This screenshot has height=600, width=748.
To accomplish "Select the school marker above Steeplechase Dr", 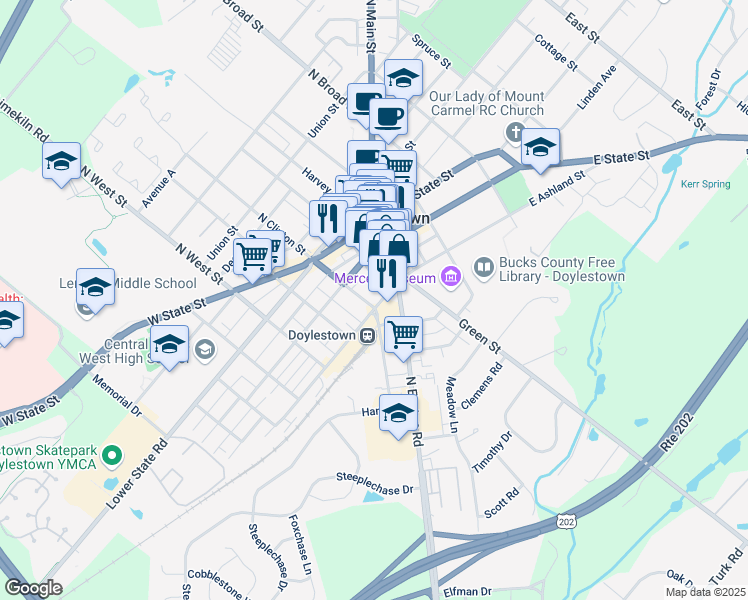I will pyautogui.click(x=398, y=416).
